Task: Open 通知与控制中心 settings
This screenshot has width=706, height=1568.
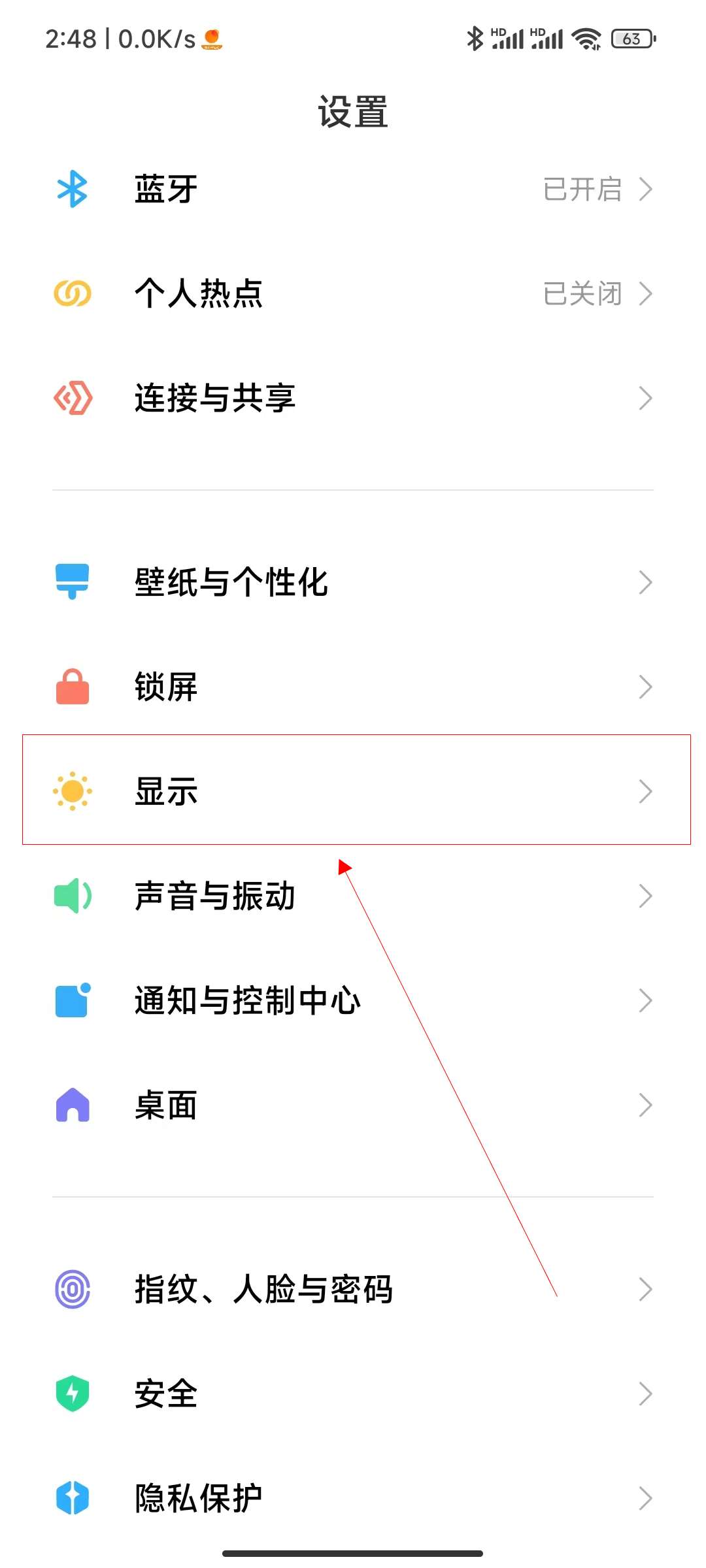Action: coord(353,1000)
